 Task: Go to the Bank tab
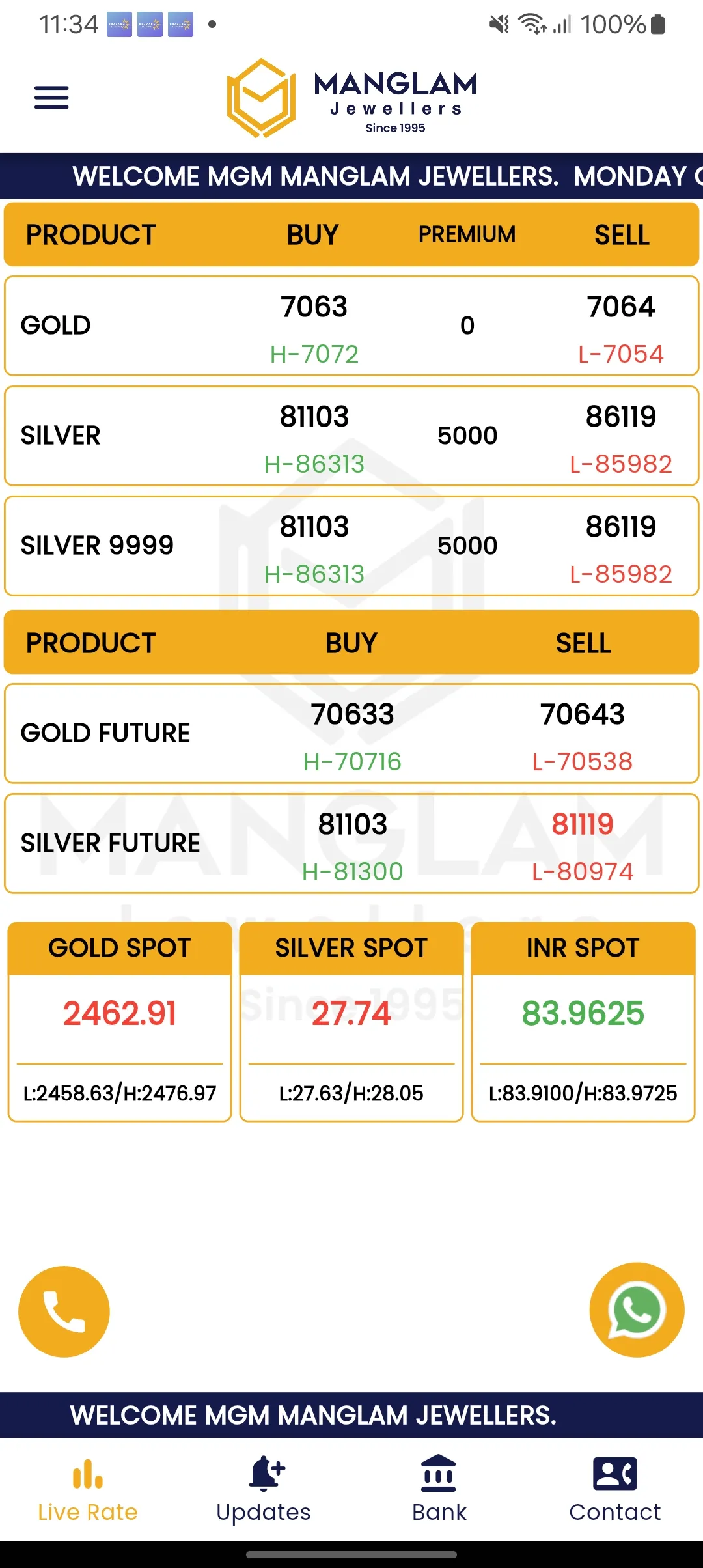[x=439, y=1490]
